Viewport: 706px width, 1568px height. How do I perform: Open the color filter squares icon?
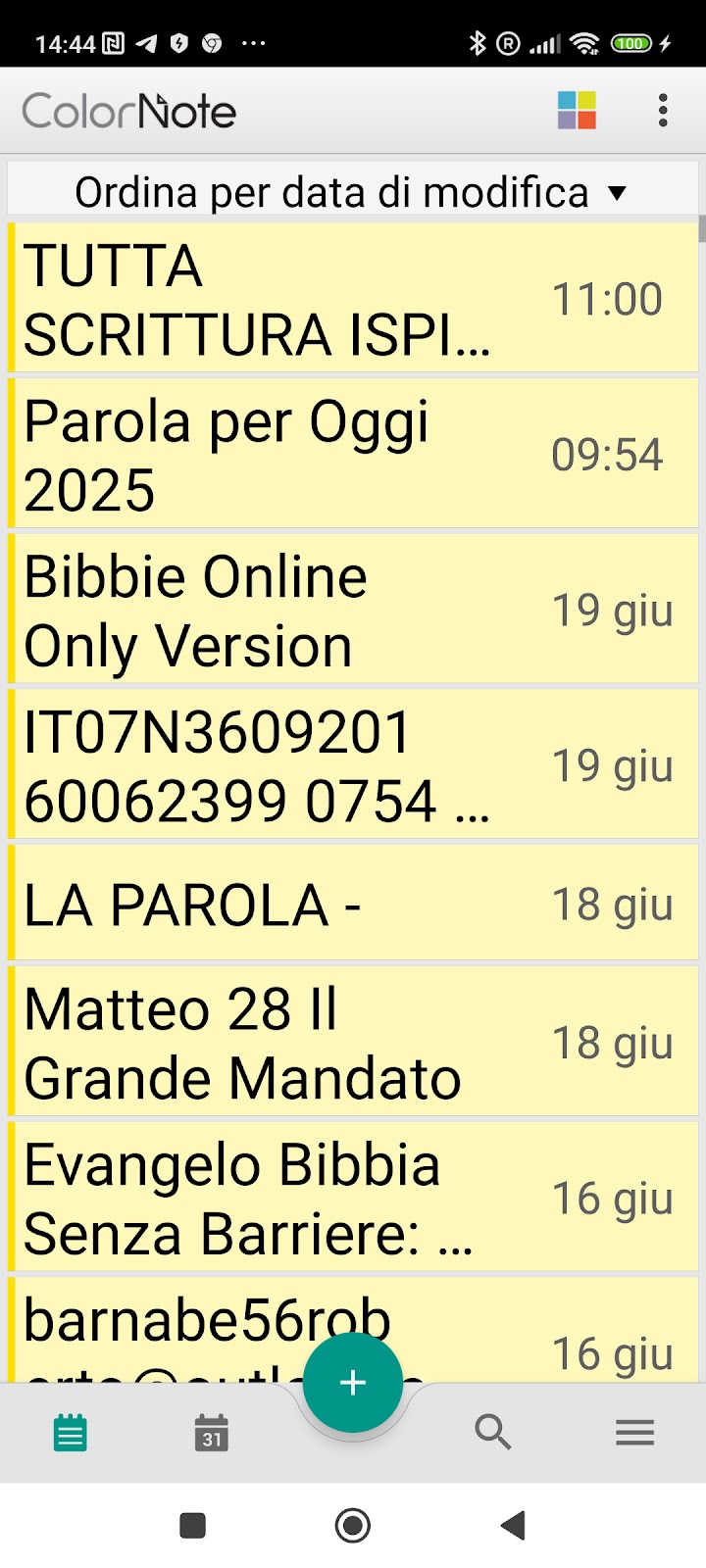[x=577, y=111]
